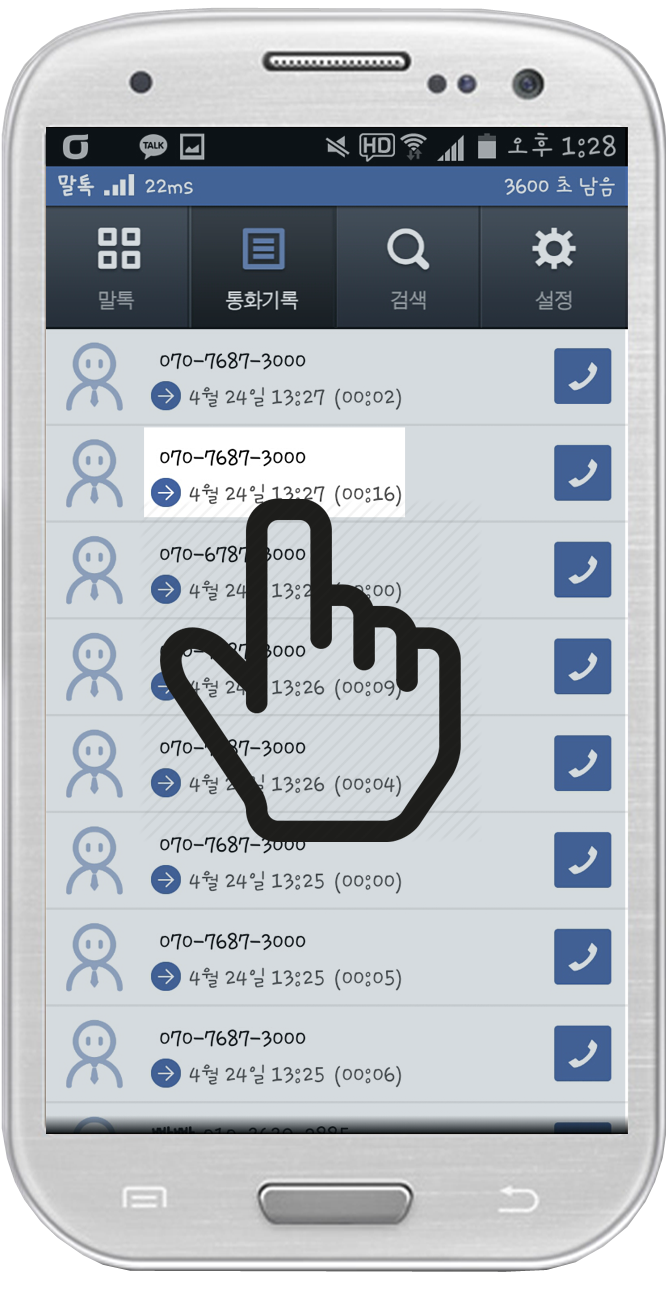Redial from the 13:26 (00:09) row
The image size is (666, 1293).
[x=582, y=667]
